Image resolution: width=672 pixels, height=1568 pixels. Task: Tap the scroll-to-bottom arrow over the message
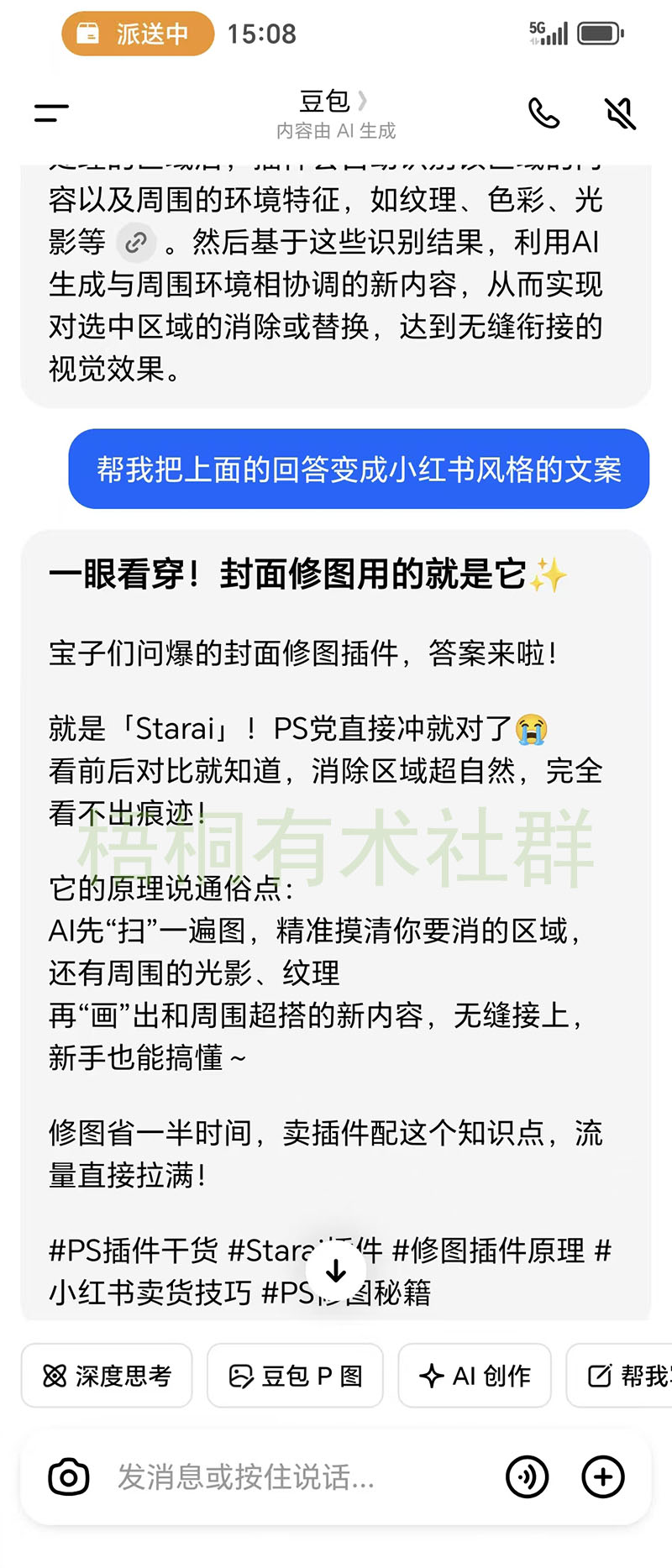(335, 1271)
